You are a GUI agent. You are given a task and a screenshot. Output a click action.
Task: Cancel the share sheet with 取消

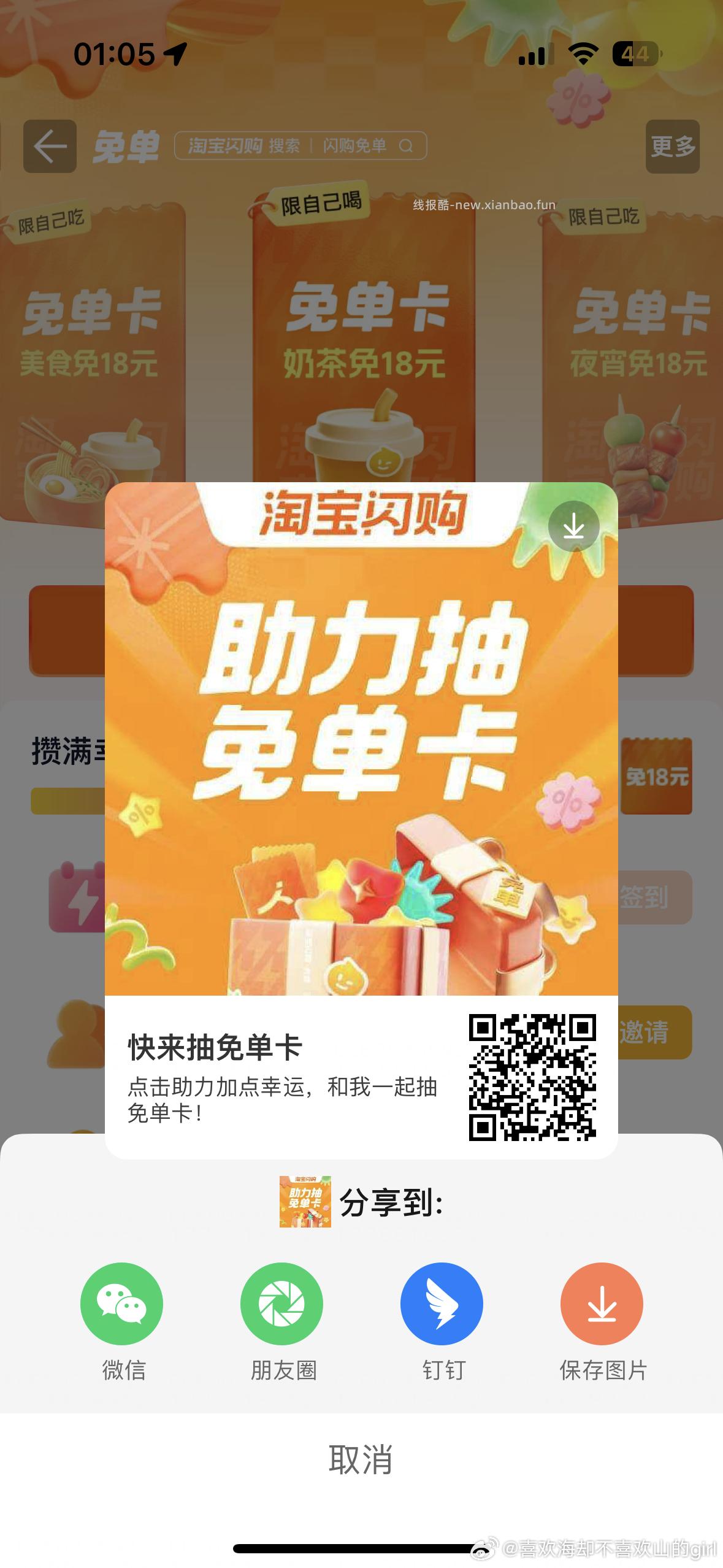(361, 1459)
